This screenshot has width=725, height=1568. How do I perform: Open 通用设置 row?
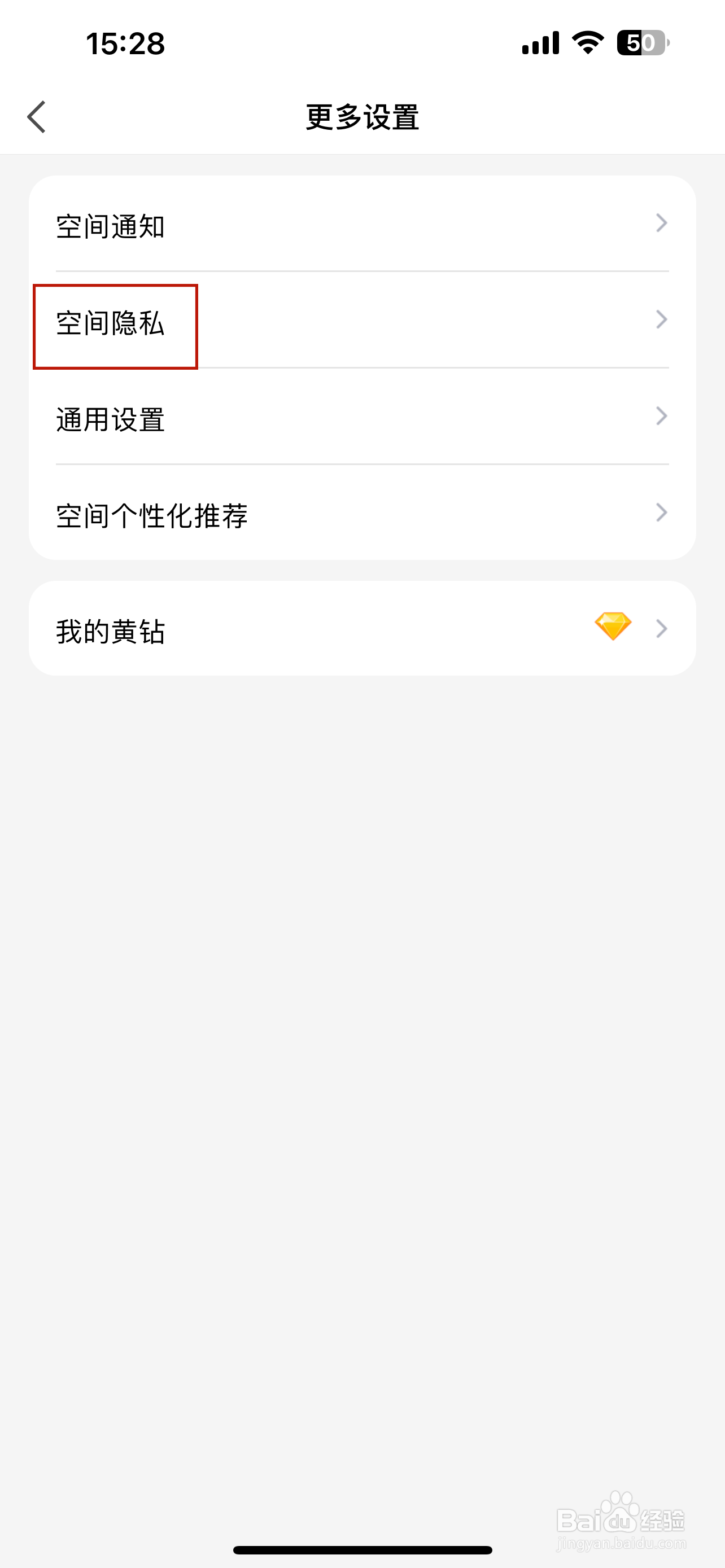pos(362,417)
